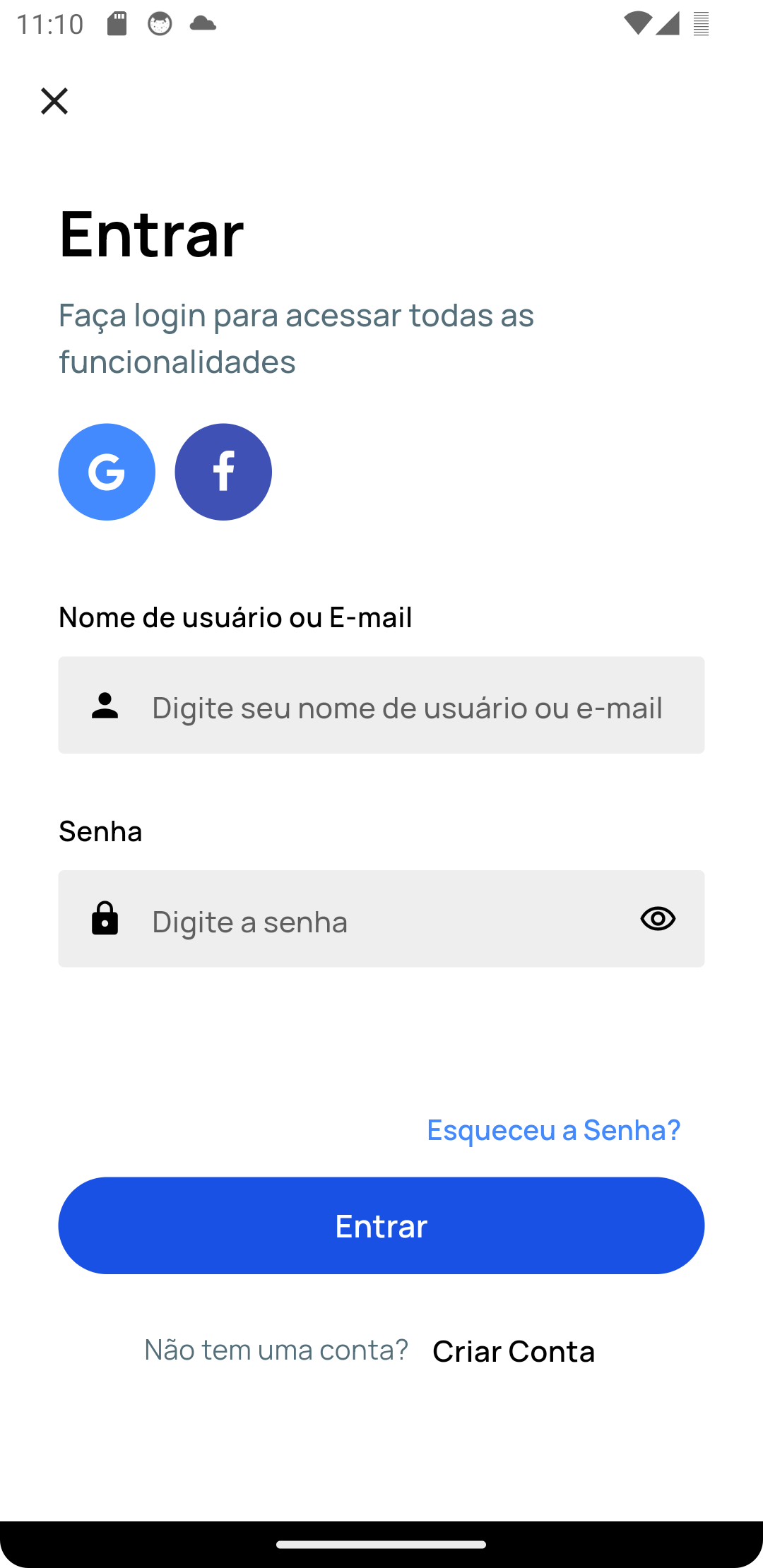Open Esqueceu a Senha? link
This screenshot has width=763, height=1568.
[553, 1129]
